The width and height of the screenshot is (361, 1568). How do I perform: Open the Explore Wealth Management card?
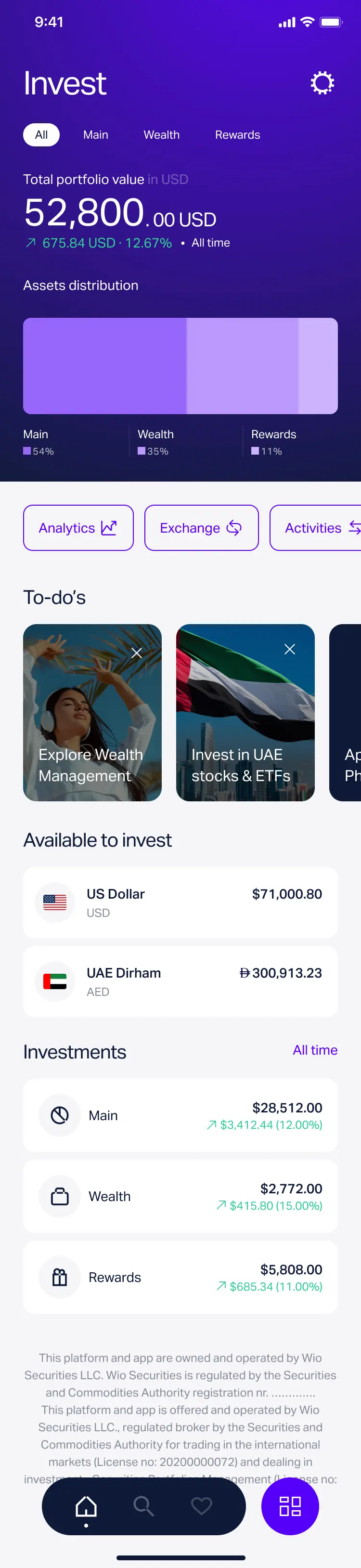pyautogui.click(x=91, y=731)
